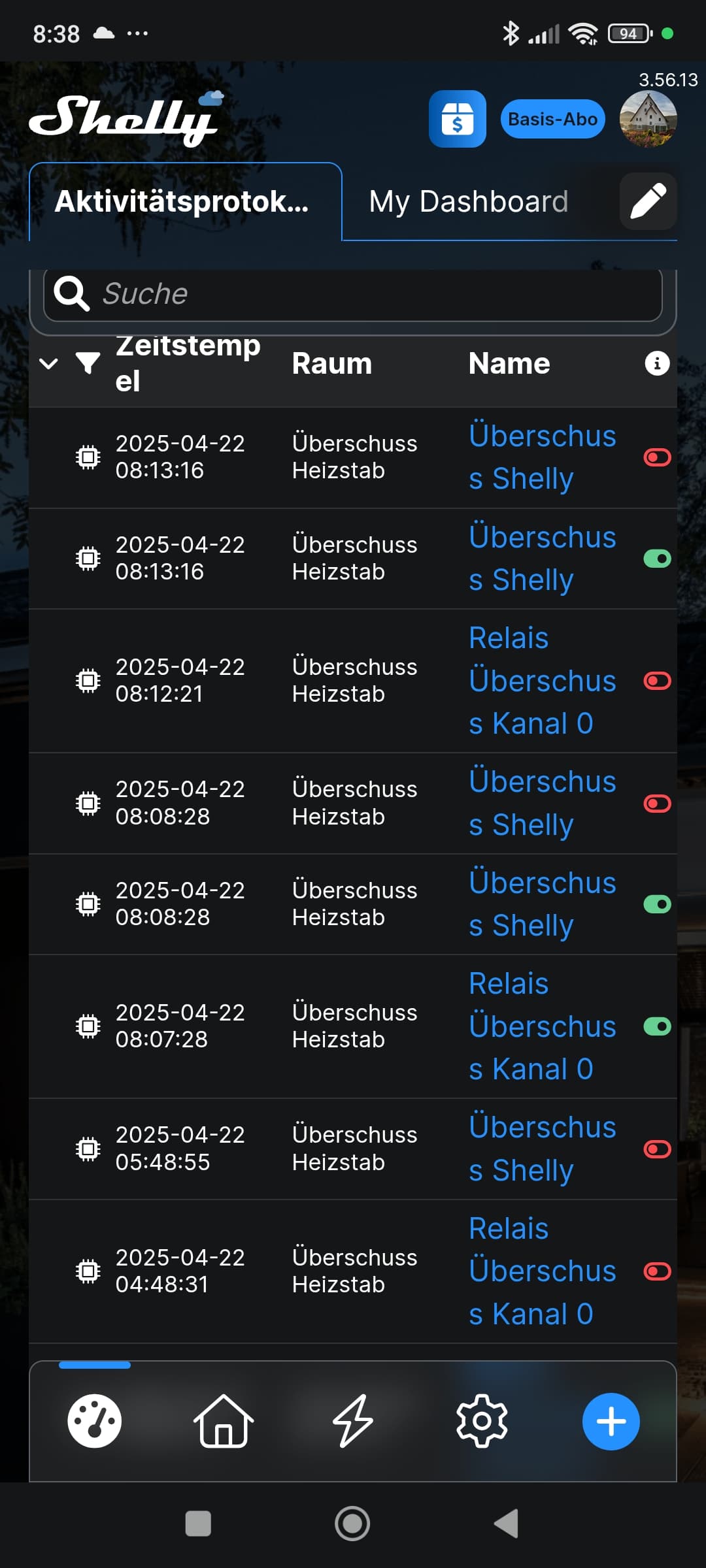Open the shop box icon

tap(457, 119)
